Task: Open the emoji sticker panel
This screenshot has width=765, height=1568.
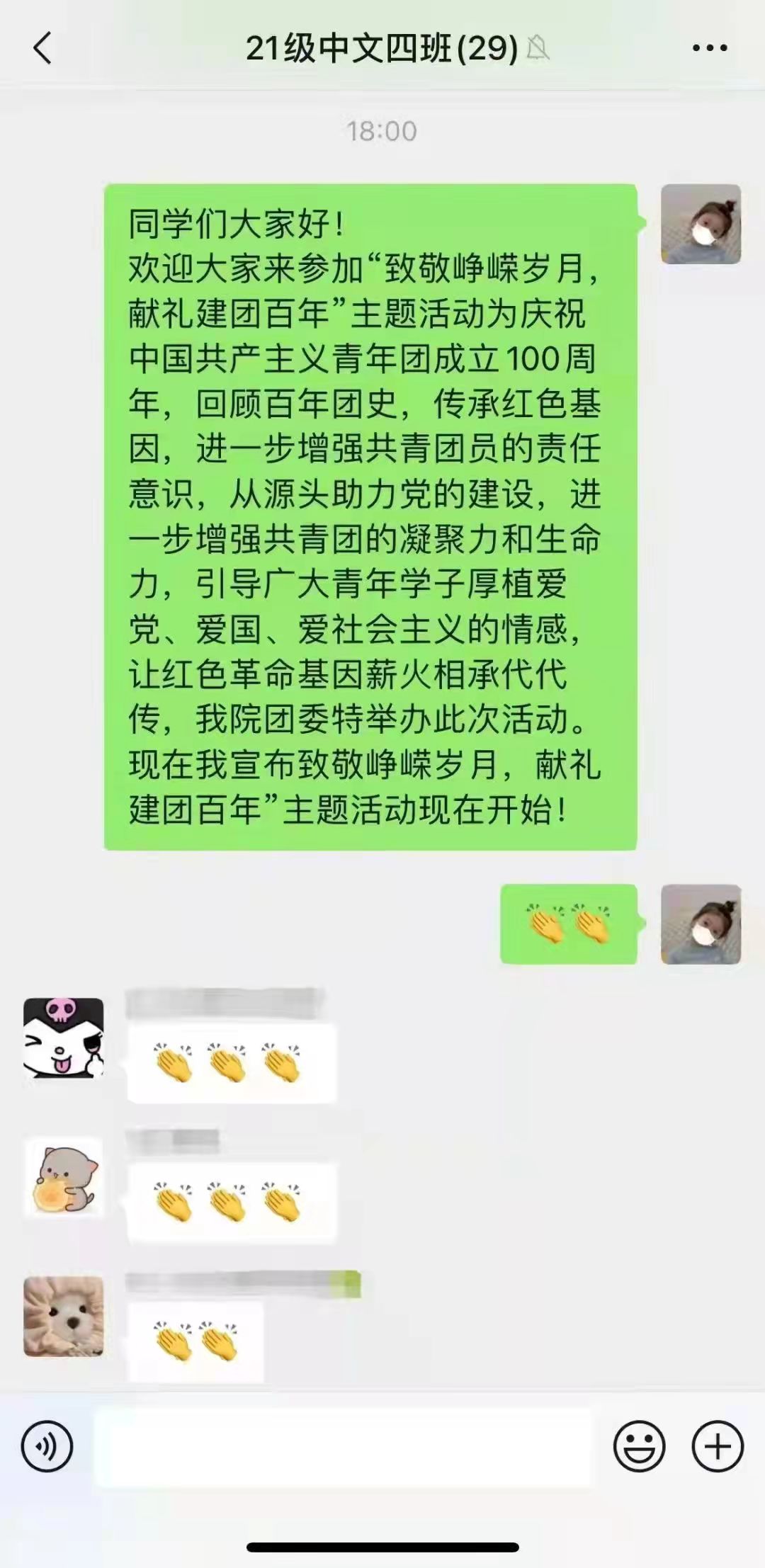Action: 639,1446
